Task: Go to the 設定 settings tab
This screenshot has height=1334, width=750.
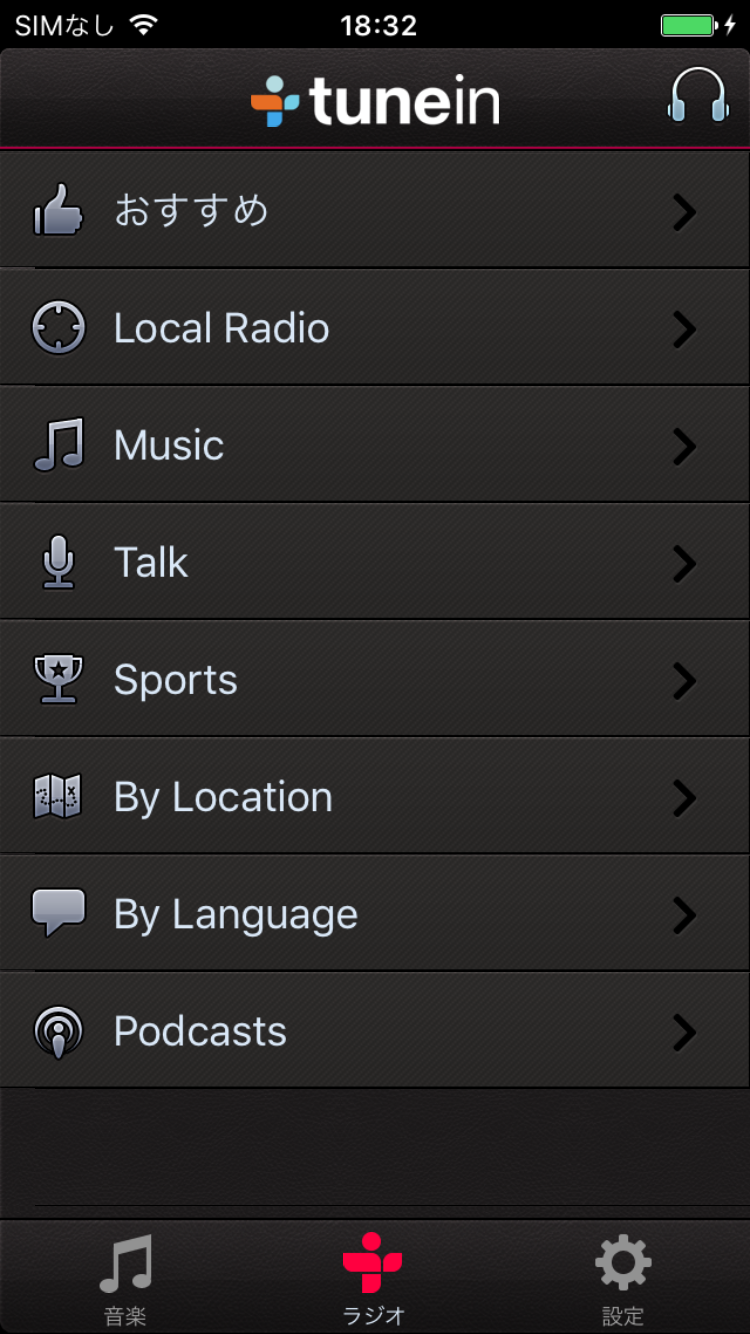Action: [x=623, y=1278]
